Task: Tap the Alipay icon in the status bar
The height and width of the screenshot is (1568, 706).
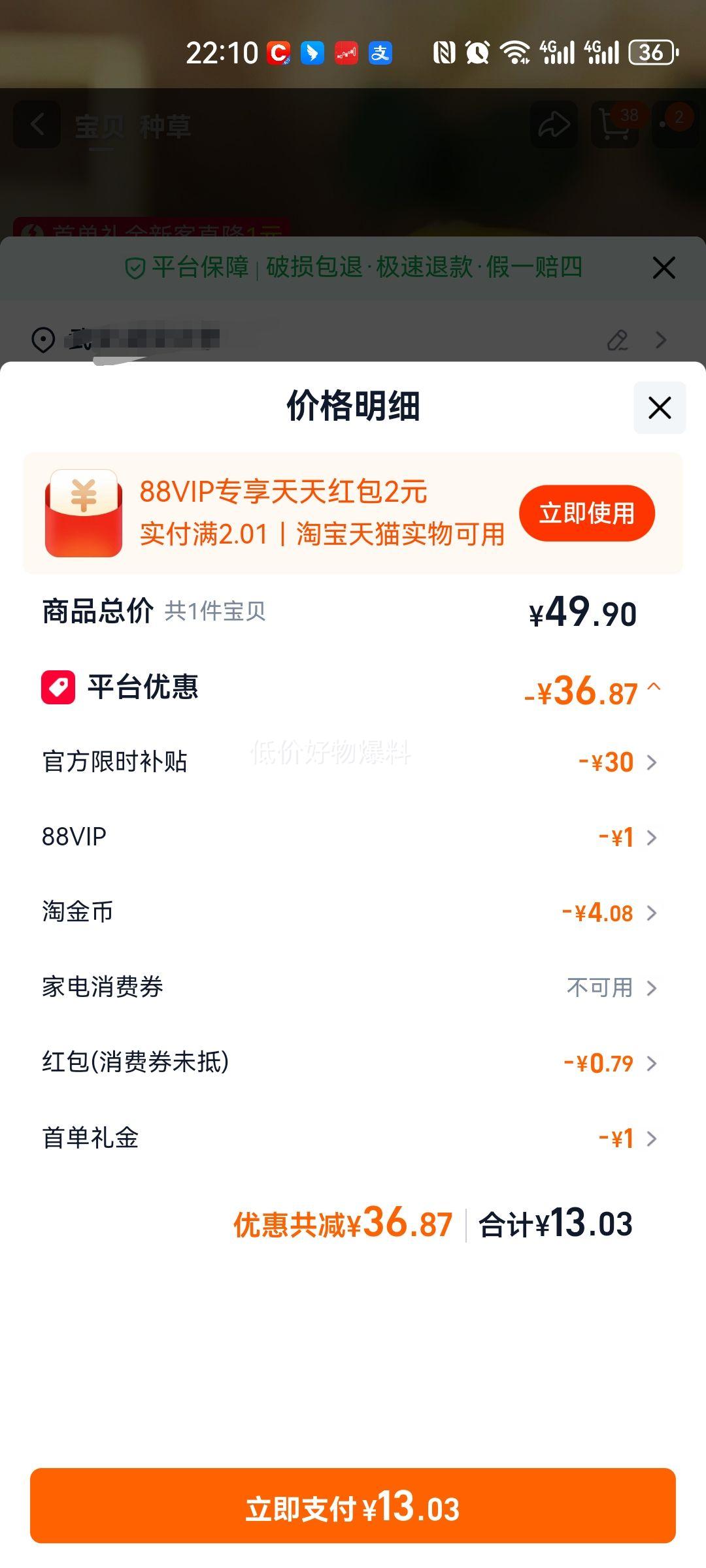Action: click(x=380, y=54)
